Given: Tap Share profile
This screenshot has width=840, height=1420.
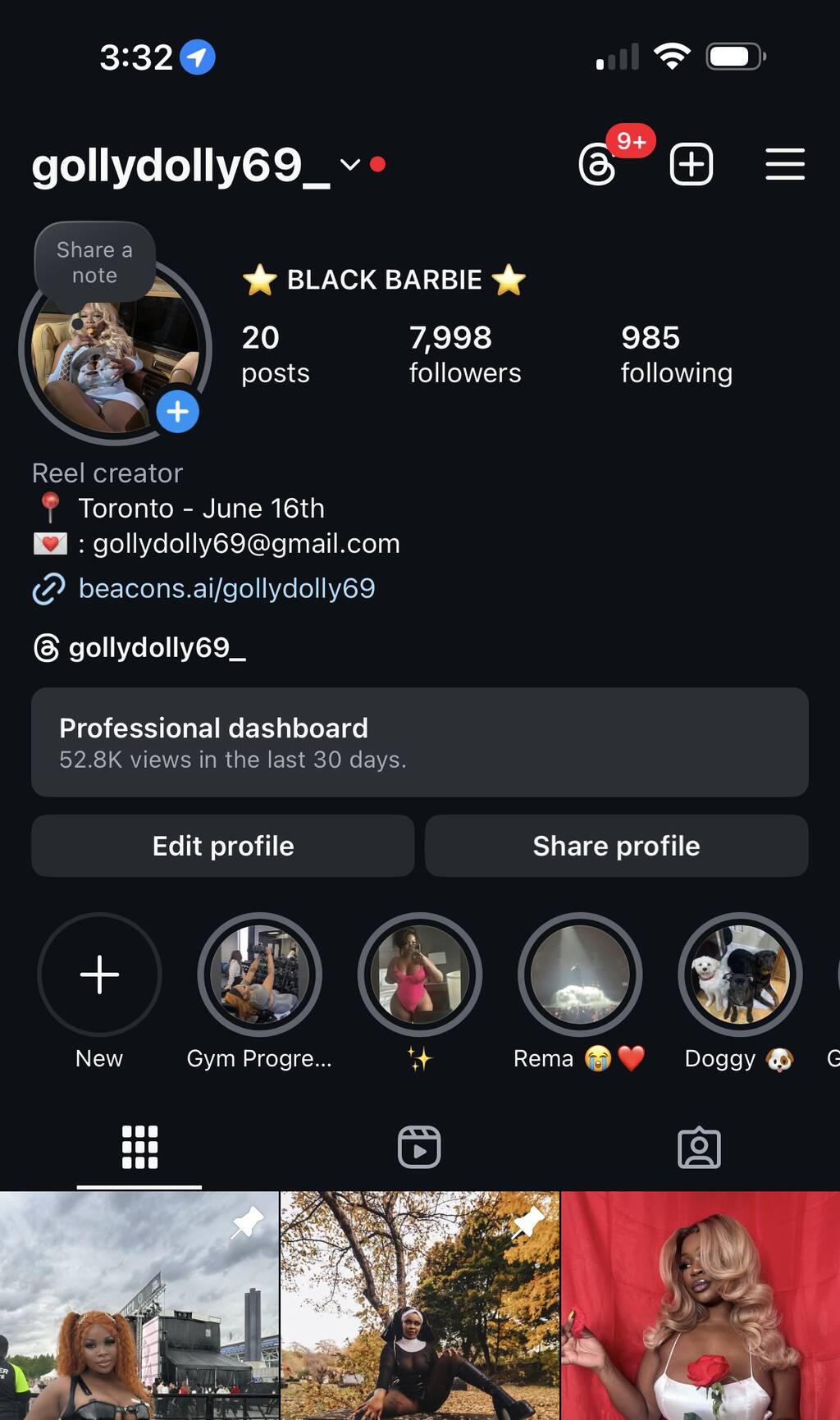Looking at the screenshot, I should 616,846.
